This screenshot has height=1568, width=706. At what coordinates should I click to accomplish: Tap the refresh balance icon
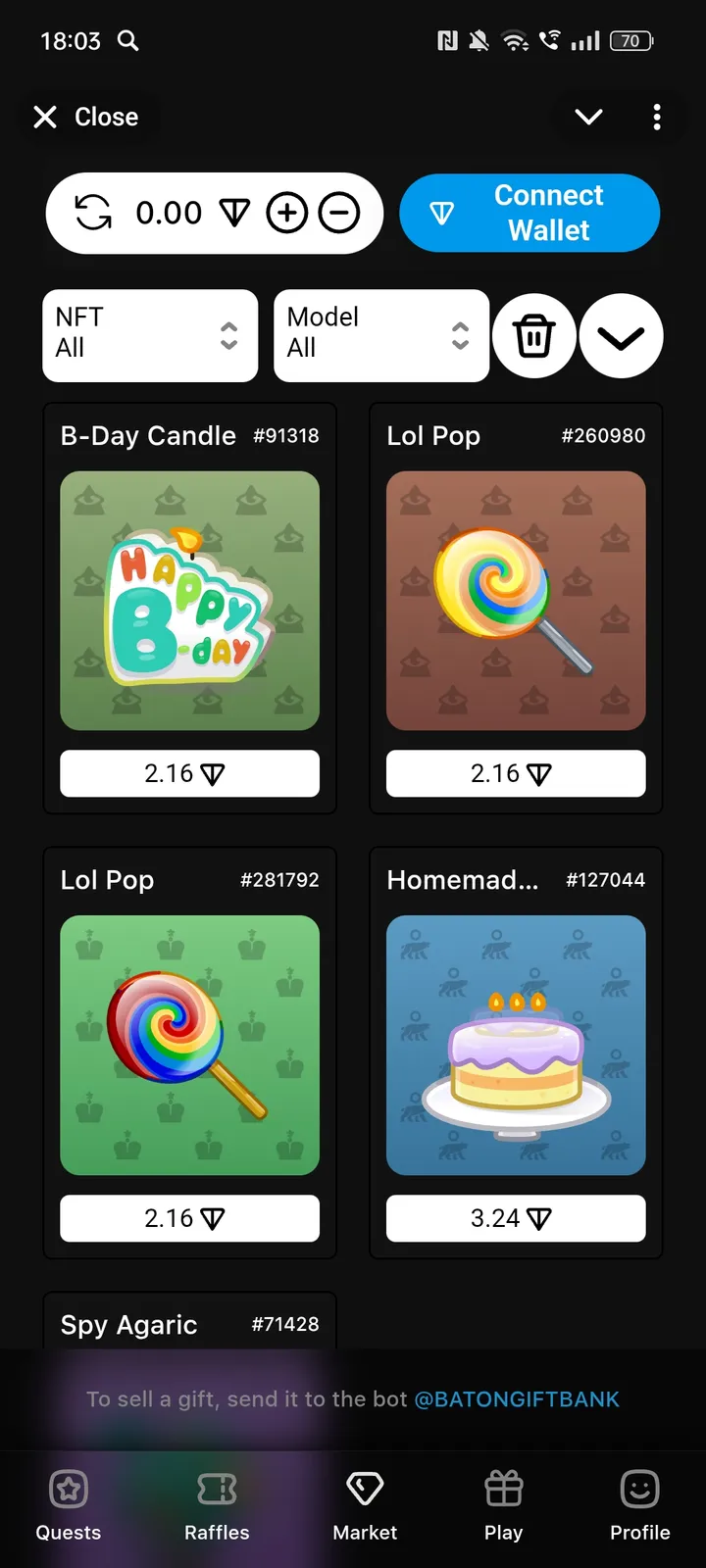tap(93, 212)
